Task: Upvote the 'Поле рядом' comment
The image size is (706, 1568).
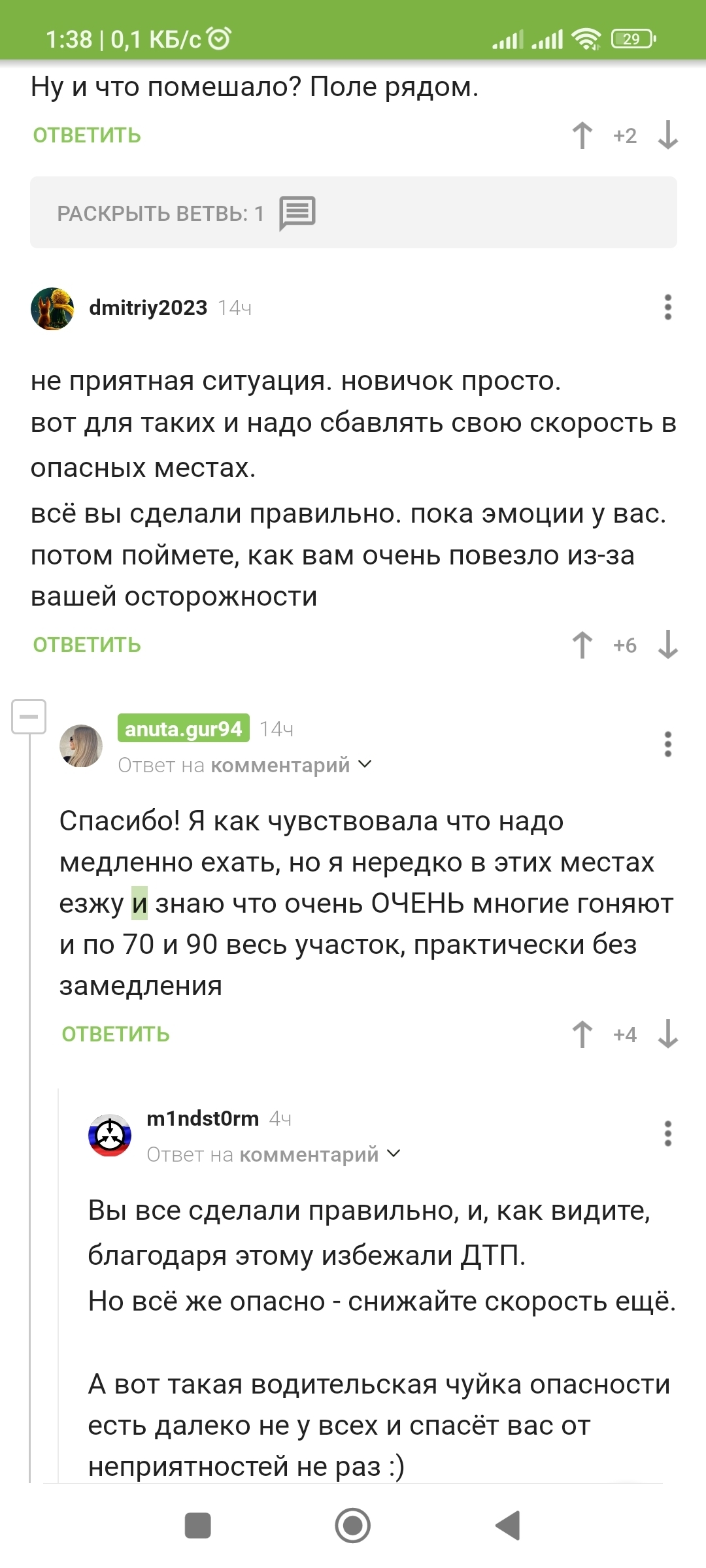Action: point(582,135)
